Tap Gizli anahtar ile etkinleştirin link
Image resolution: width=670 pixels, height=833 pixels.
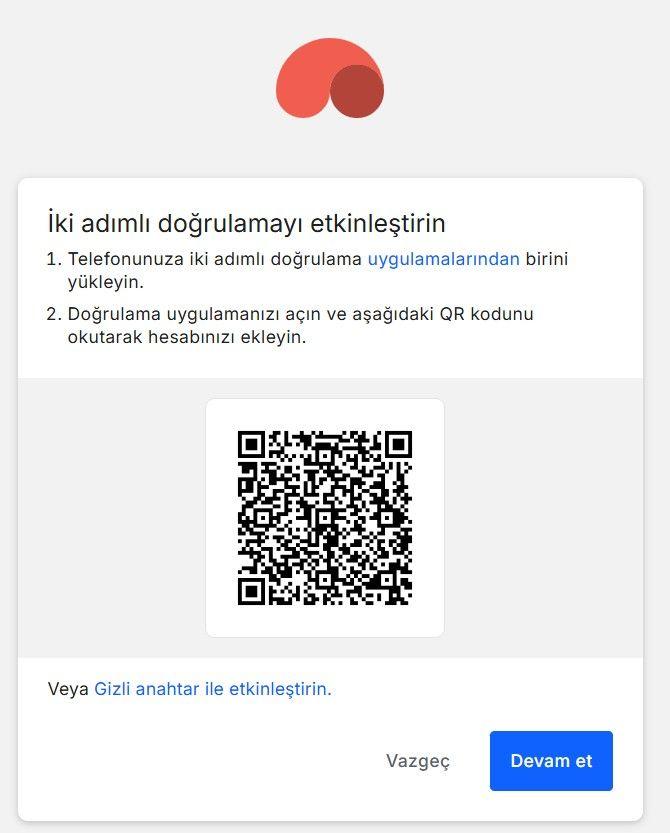click(x=212, y=689)
